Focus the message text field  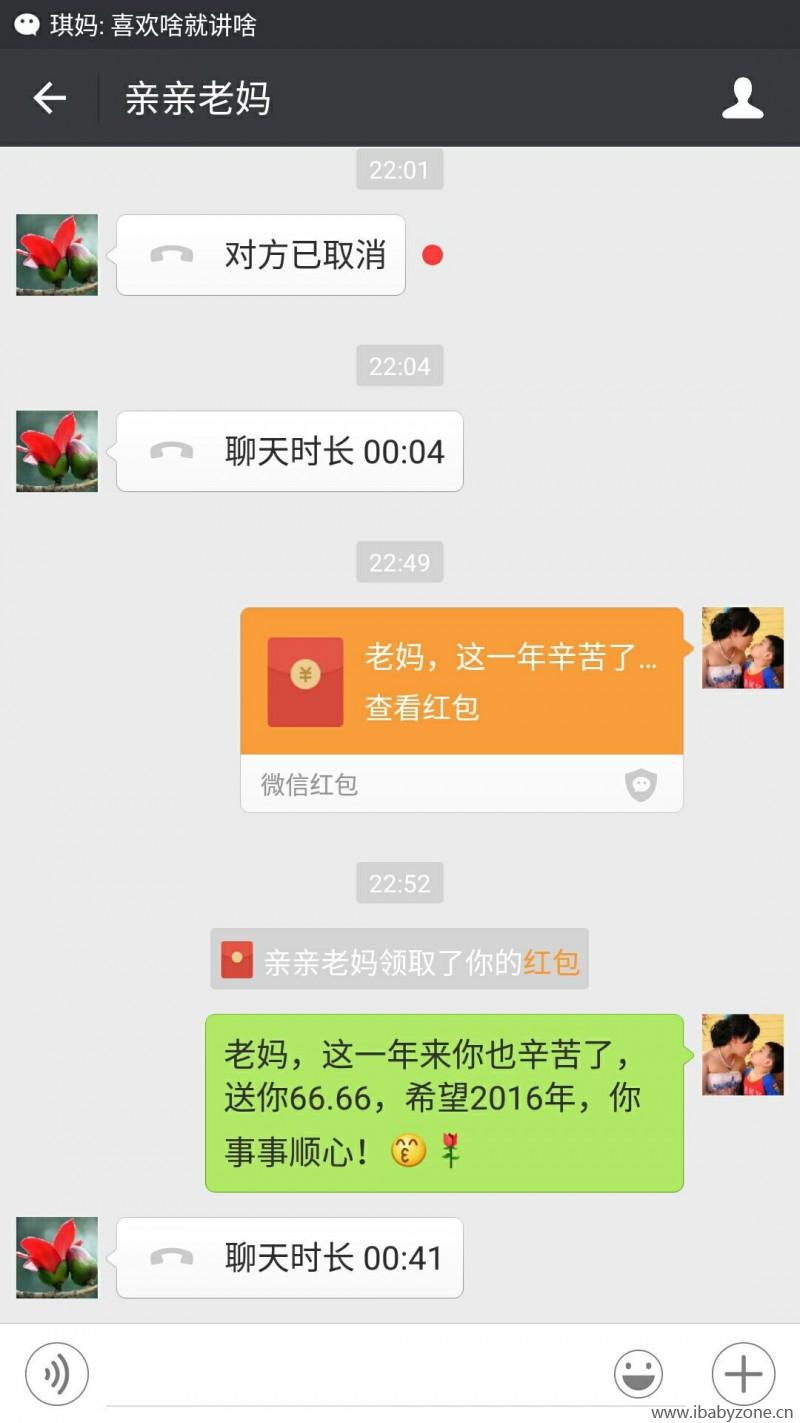coord(350,1374)
